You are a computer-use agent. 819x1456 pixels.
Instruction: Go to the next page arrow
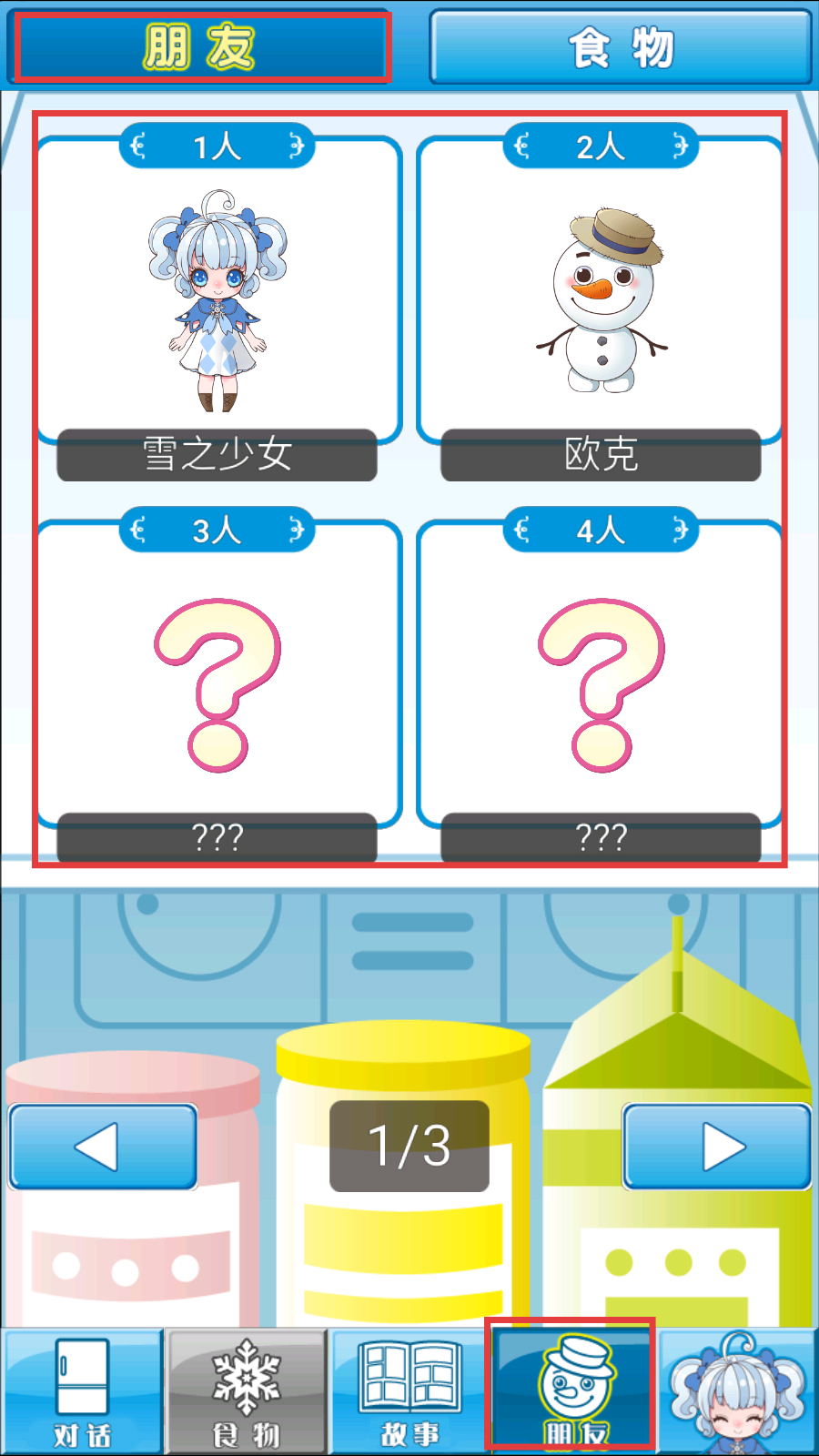(717, 1147)
